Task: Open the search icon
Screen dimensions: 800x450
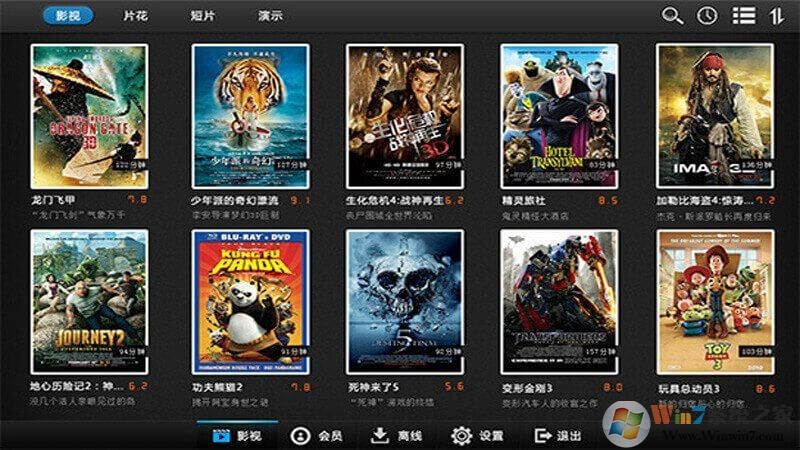Action: pyautogui.click(x=673, y=16)
